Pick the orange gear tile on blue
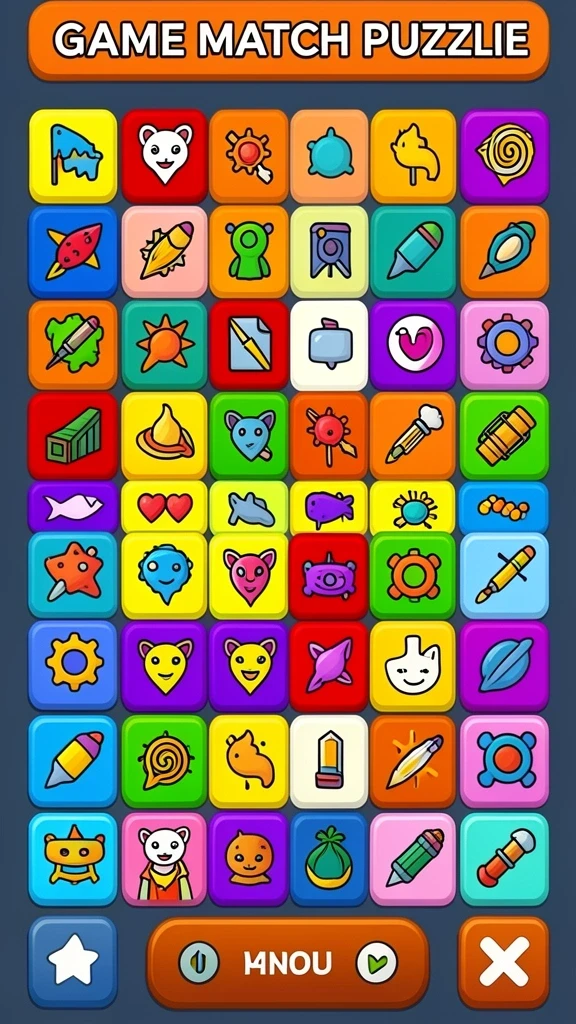The image size is (576, 1024). (73, 665)
